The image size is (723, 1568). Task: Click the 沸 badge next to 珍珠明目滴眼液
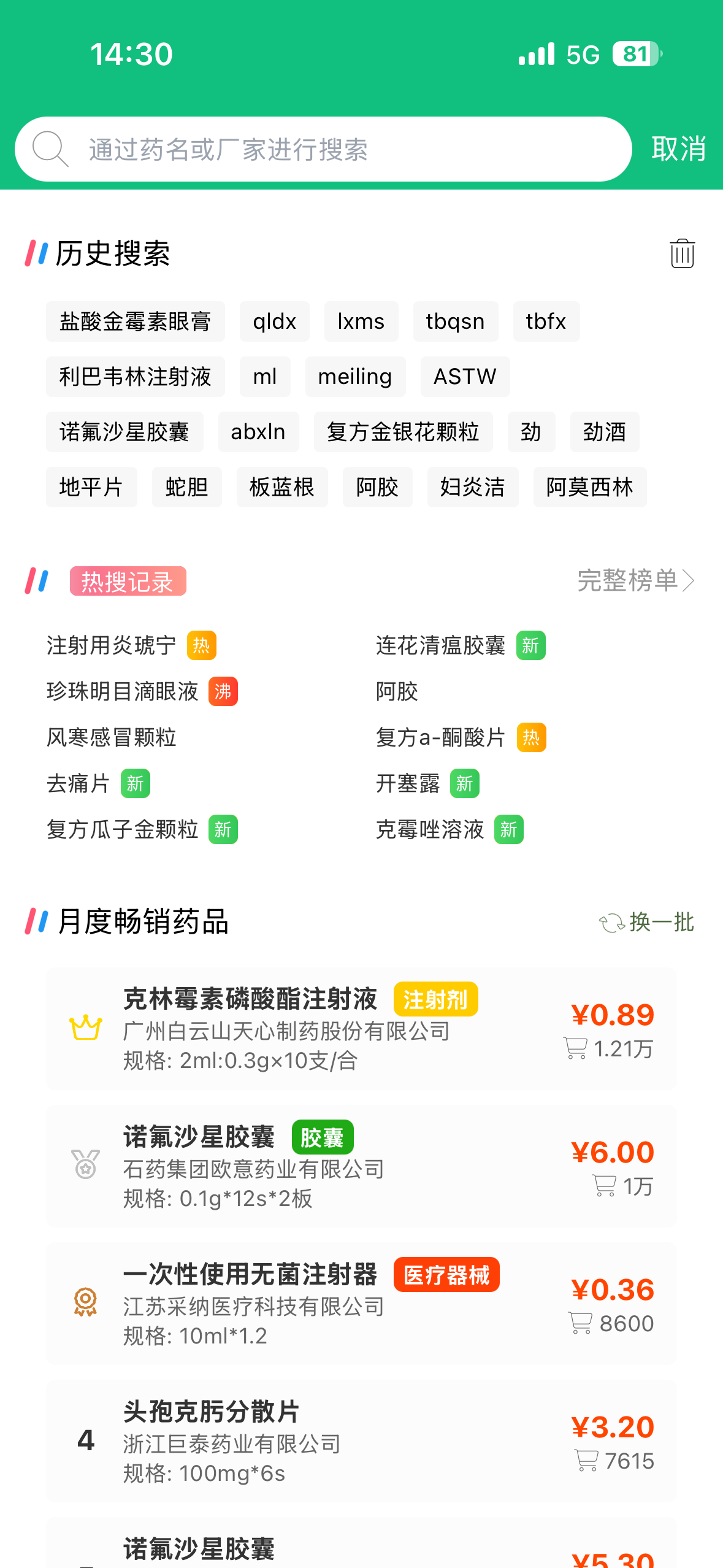pos(223,691)
